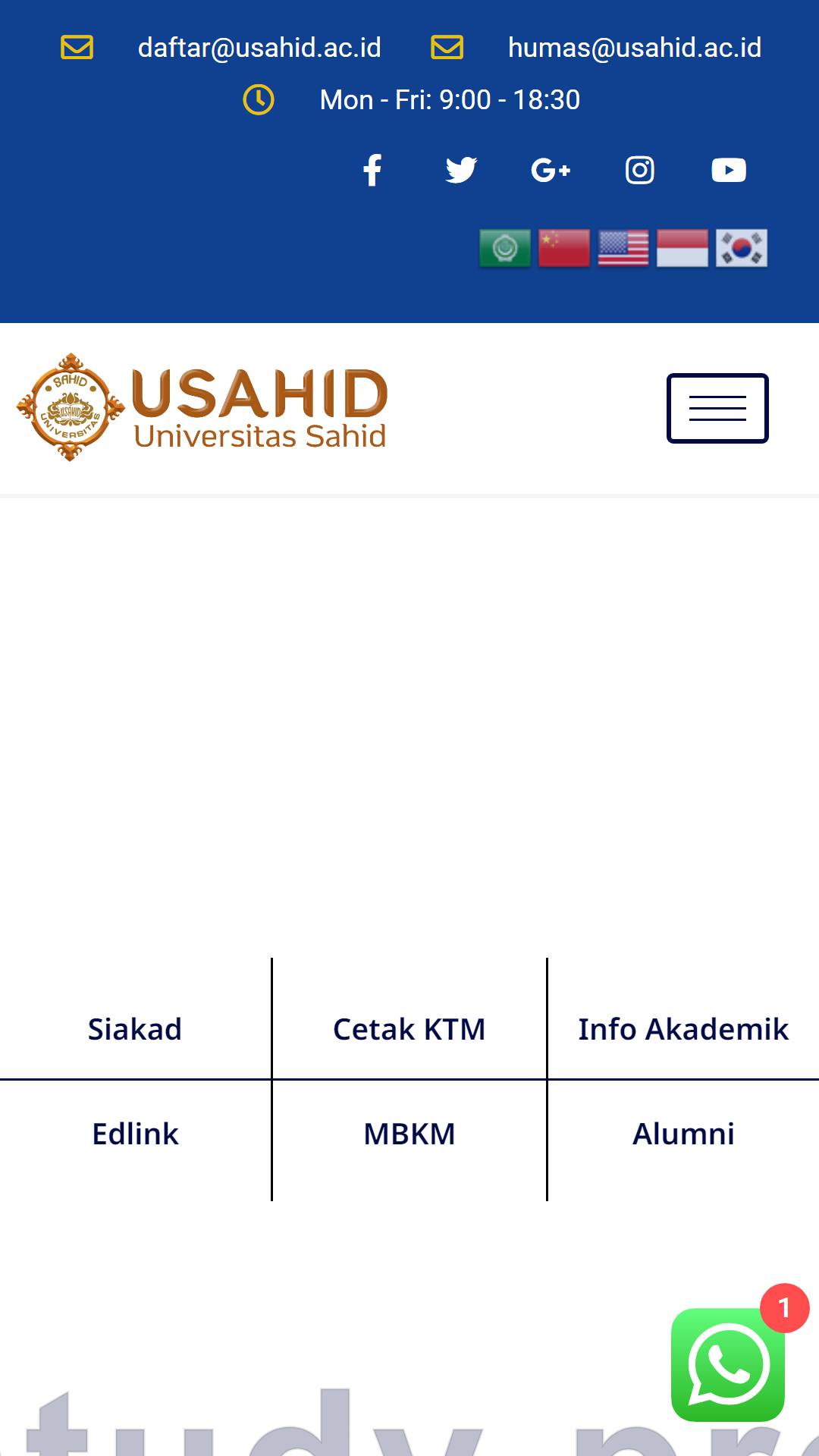The image size is (819, 1456).
Task: Open the Facebook page icon
Action: tap(372, 170)
